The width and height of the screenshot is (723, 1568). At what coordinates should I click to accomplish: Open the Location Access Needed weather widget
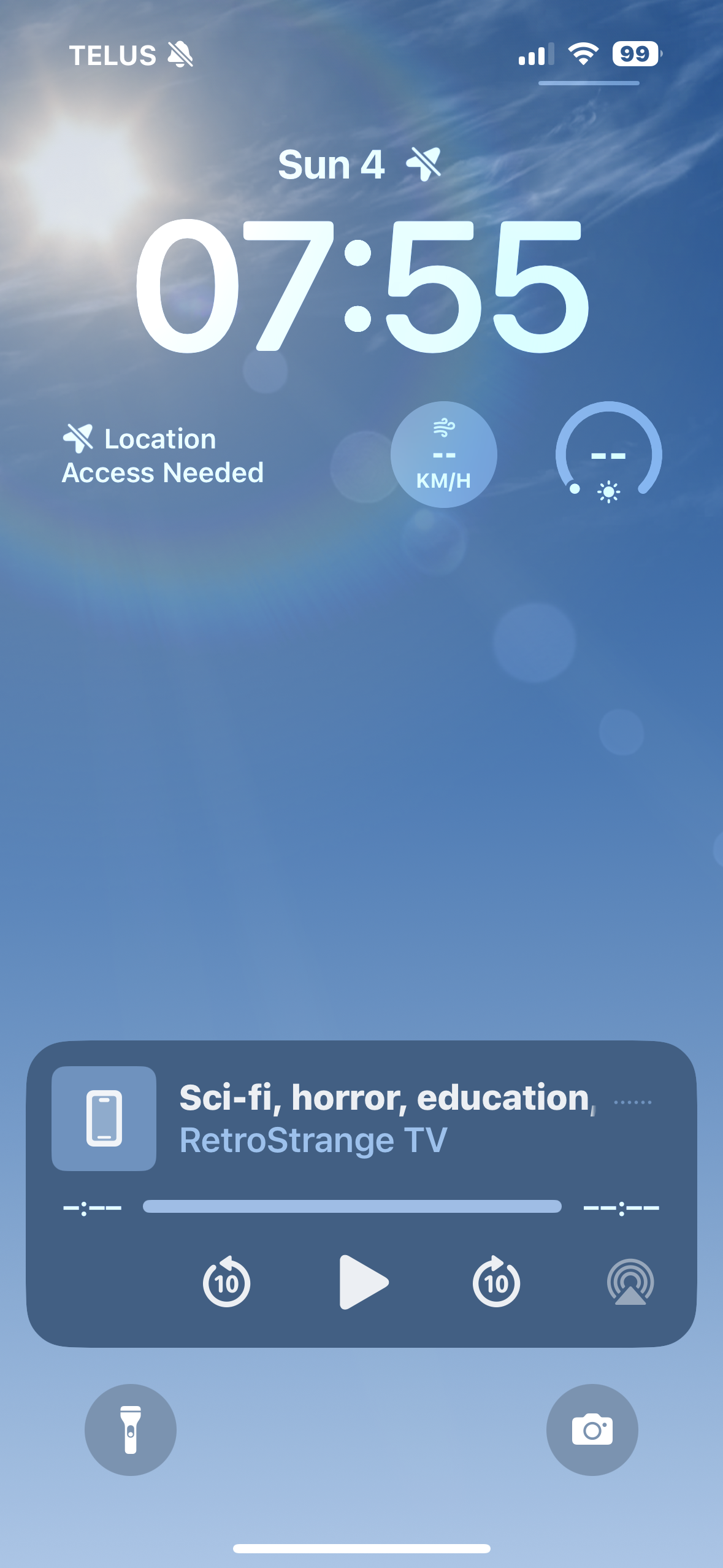coord(163,456)
